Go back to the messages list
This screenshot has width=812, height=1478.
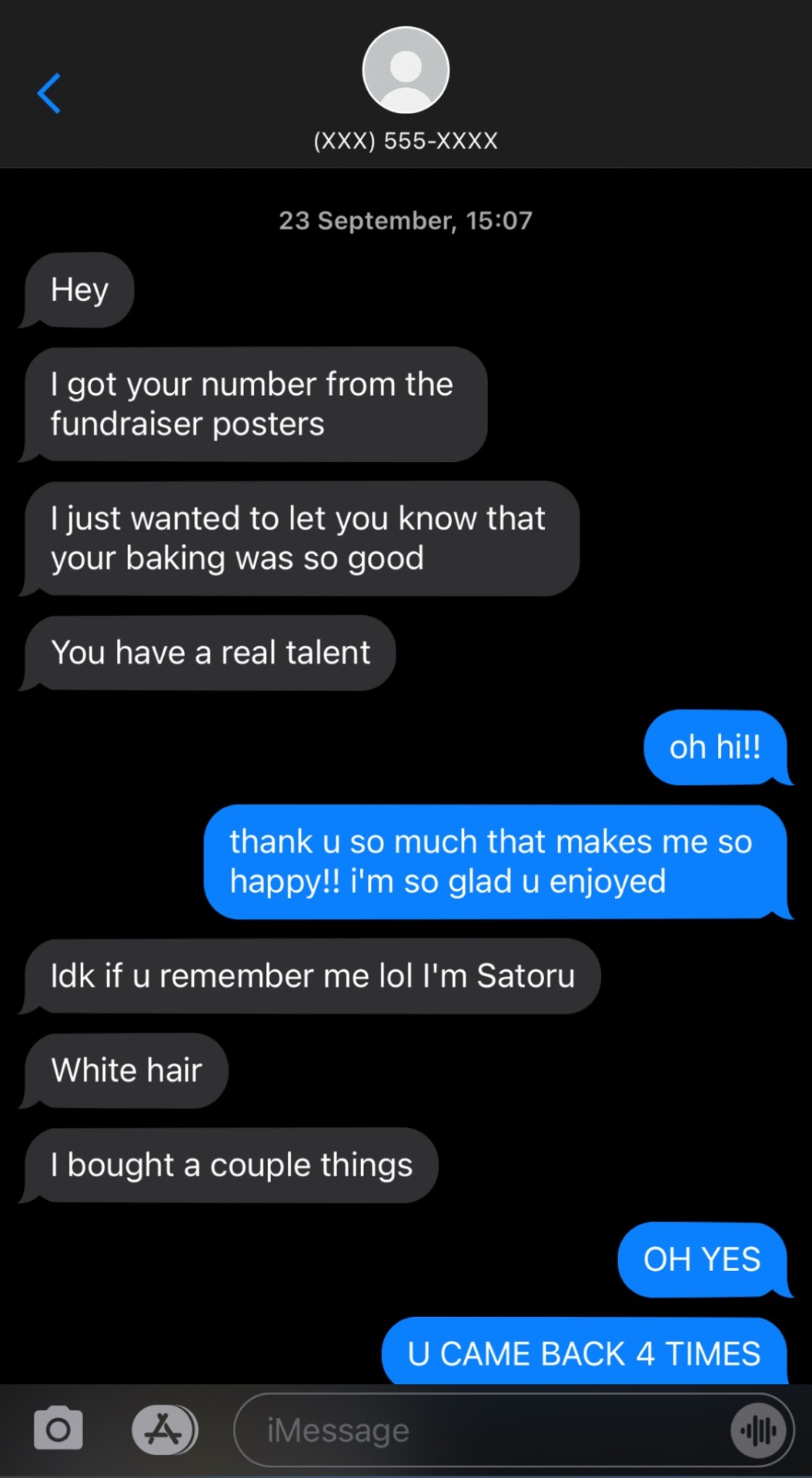[x=48, y=94]
